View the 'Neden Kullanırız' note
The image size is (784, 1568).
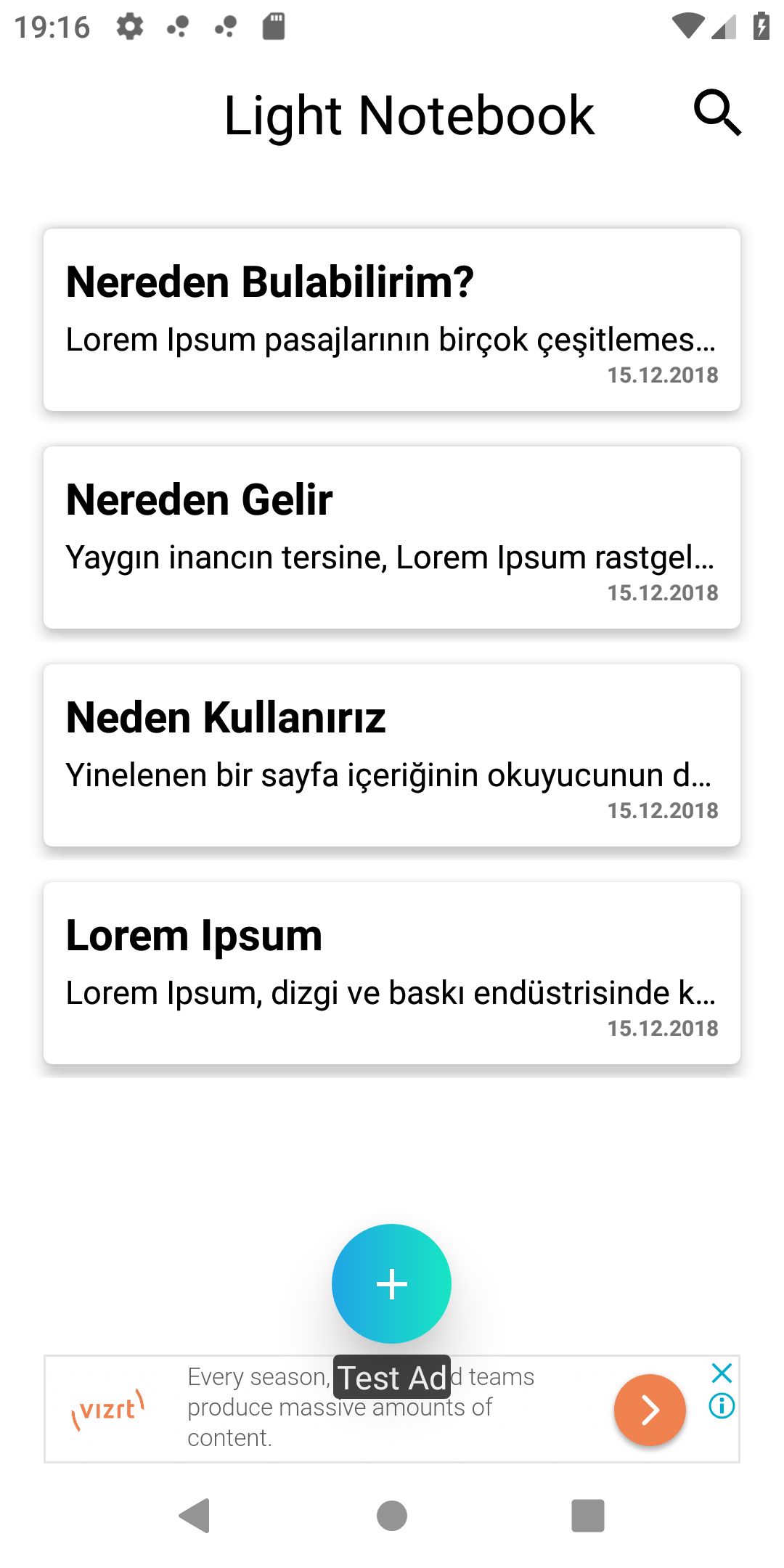coord(392,755)
